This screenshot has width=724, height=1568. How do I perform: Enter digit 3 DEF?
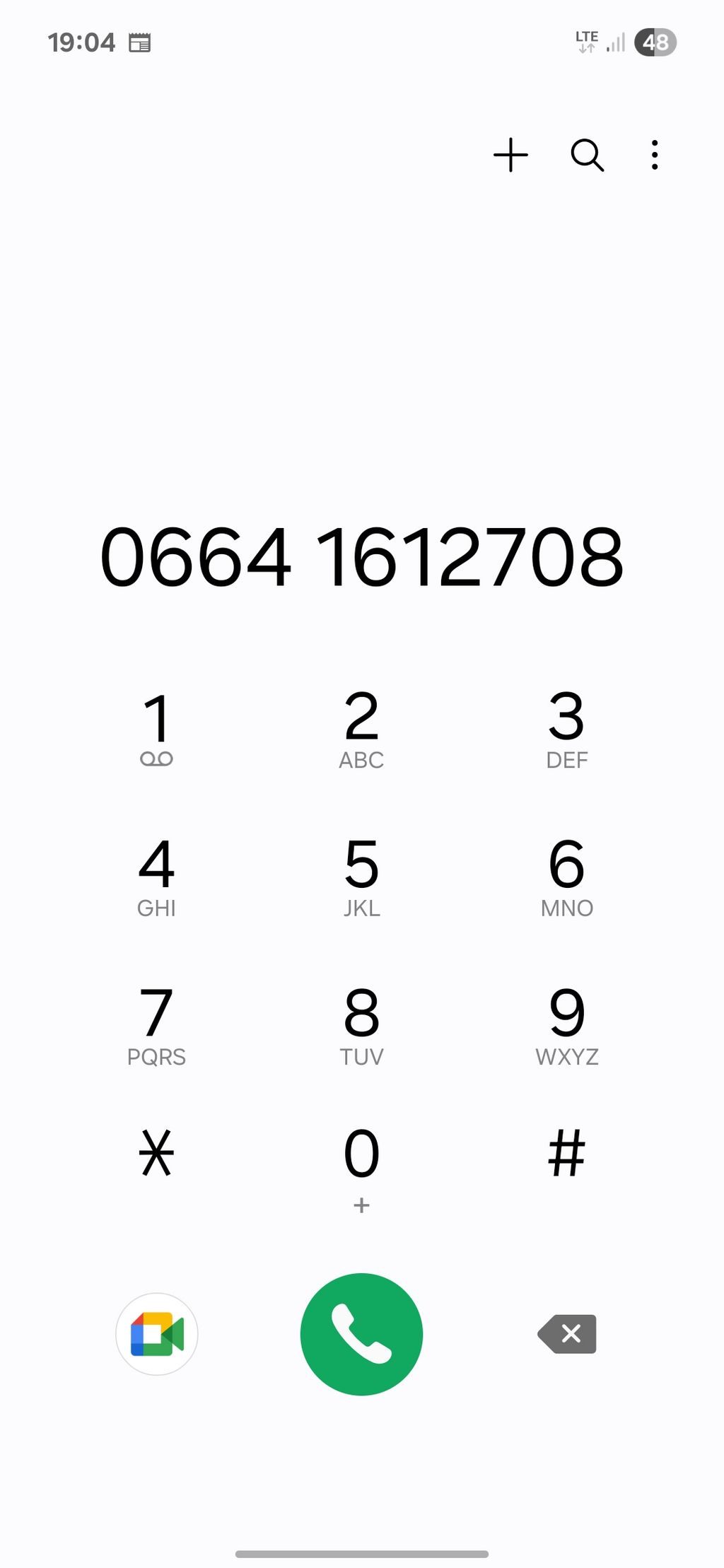pos(567,730)
